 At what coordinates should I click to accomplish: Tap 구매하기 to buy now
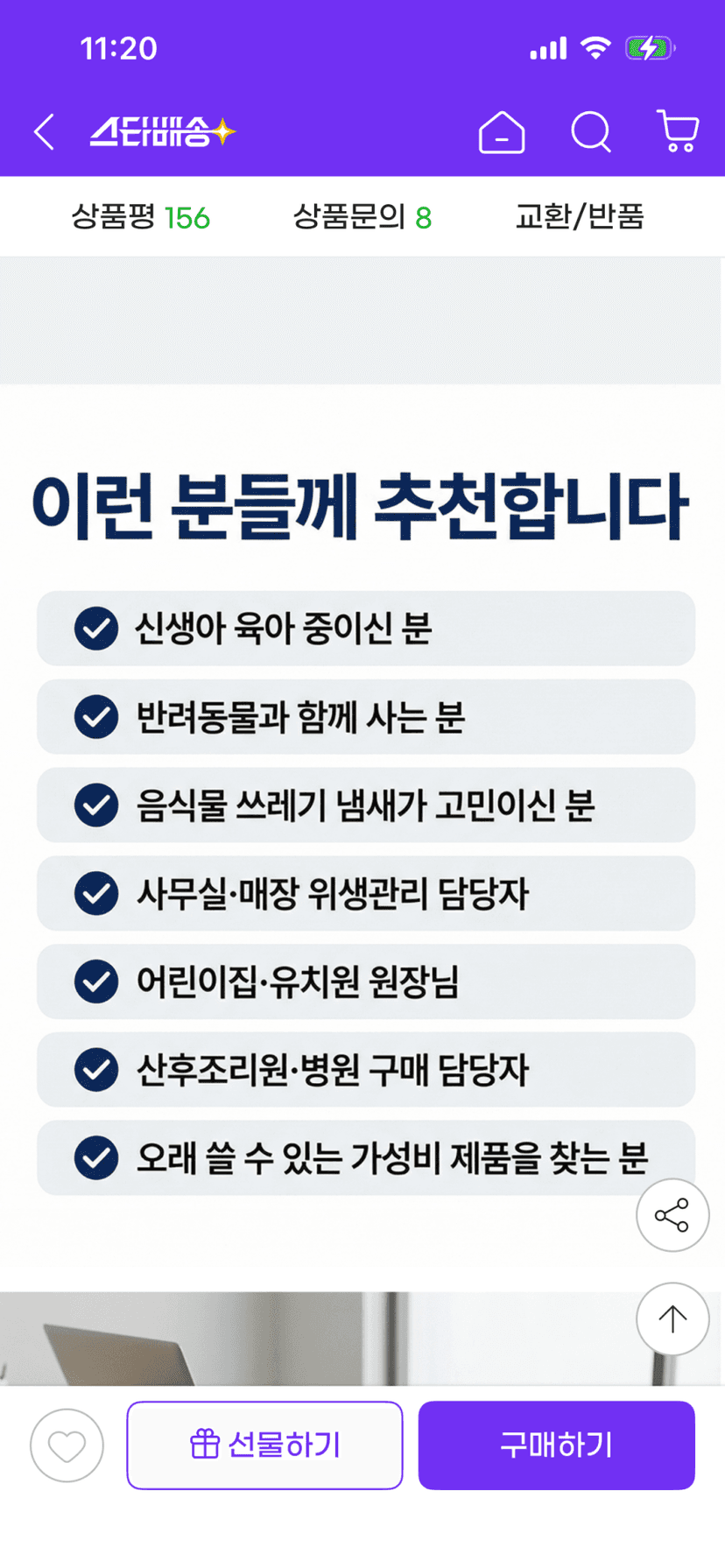pyautogui.click(x=556, y=1445)
